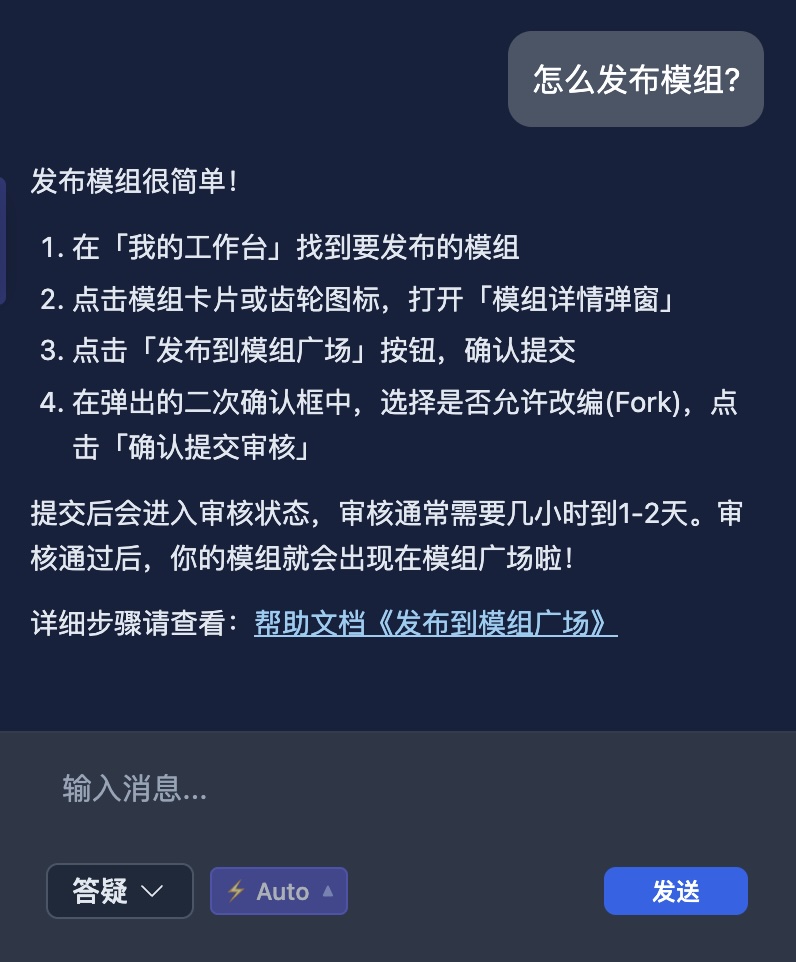The image size is (796, 962).
Task: Click the Auto label inside the selector
Action: pyautogui.click(x=283, y=891)
